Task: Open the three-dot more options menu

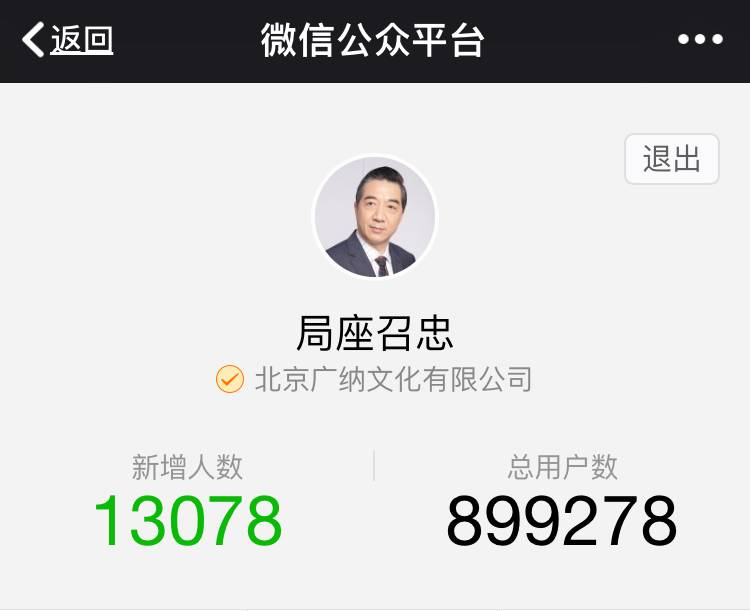Action: (x=700, y=40)
